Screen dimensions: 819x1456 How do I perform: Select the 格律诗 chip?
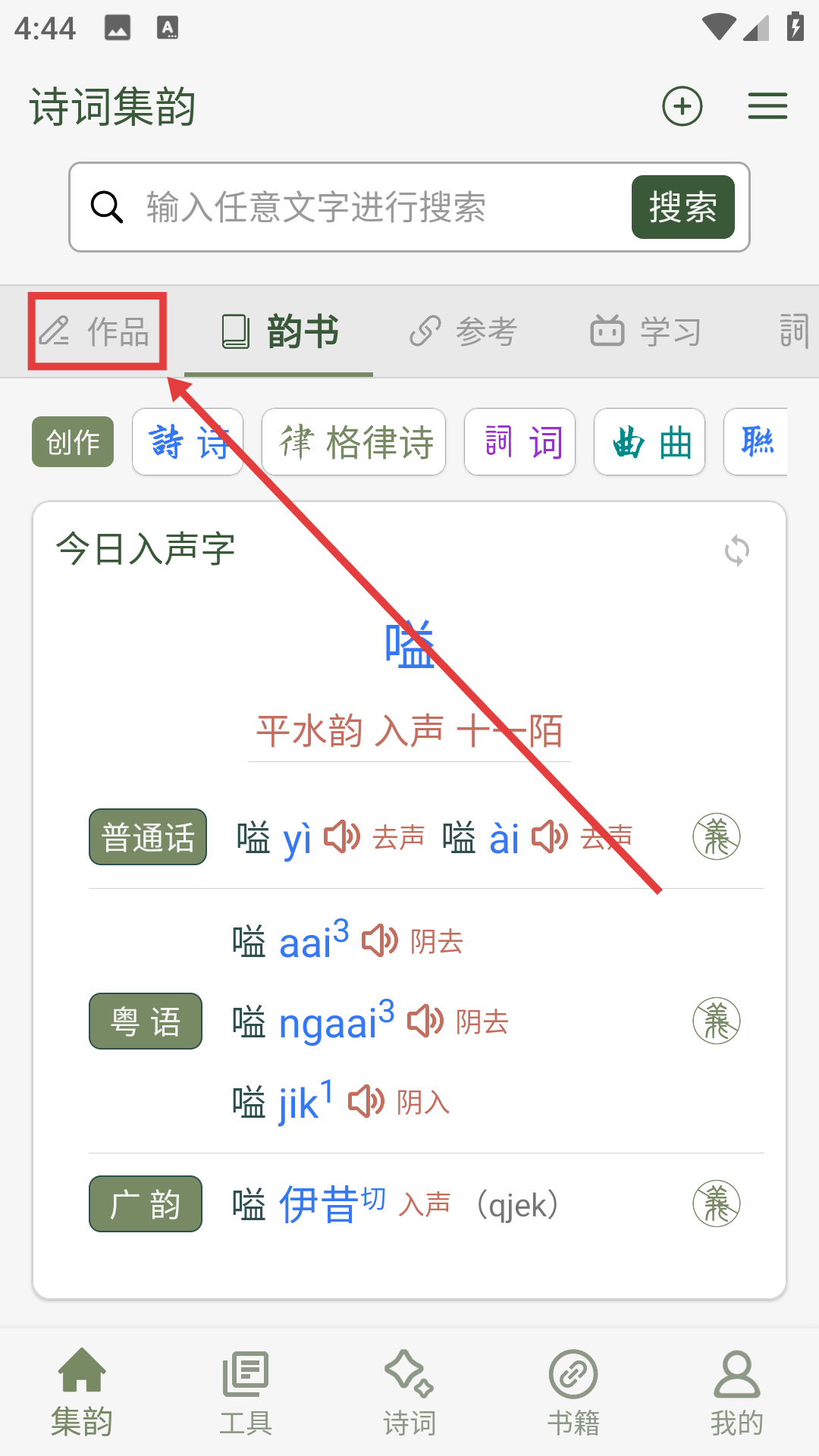353,442
